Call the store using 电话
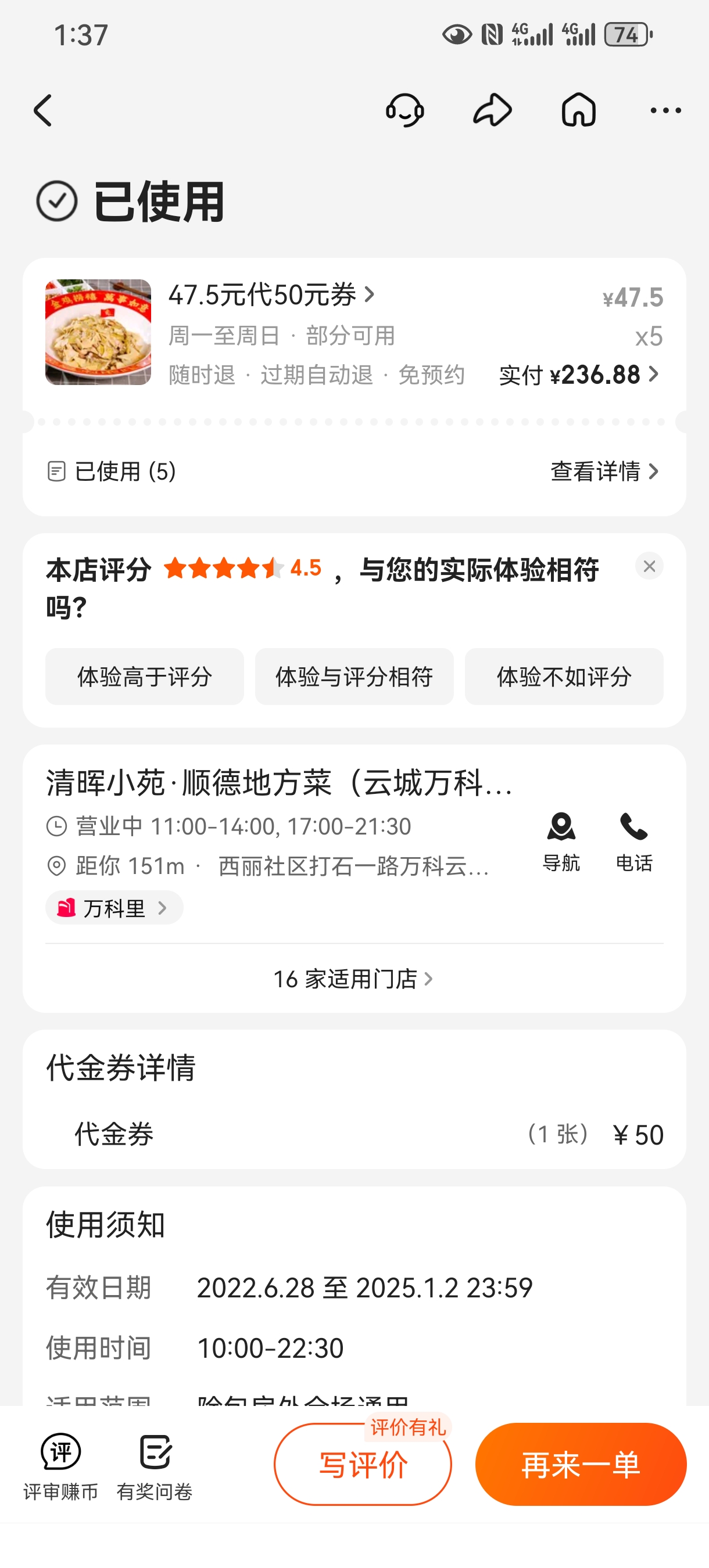Screen dimensions: 709x1568 click(x=633, y=842)
